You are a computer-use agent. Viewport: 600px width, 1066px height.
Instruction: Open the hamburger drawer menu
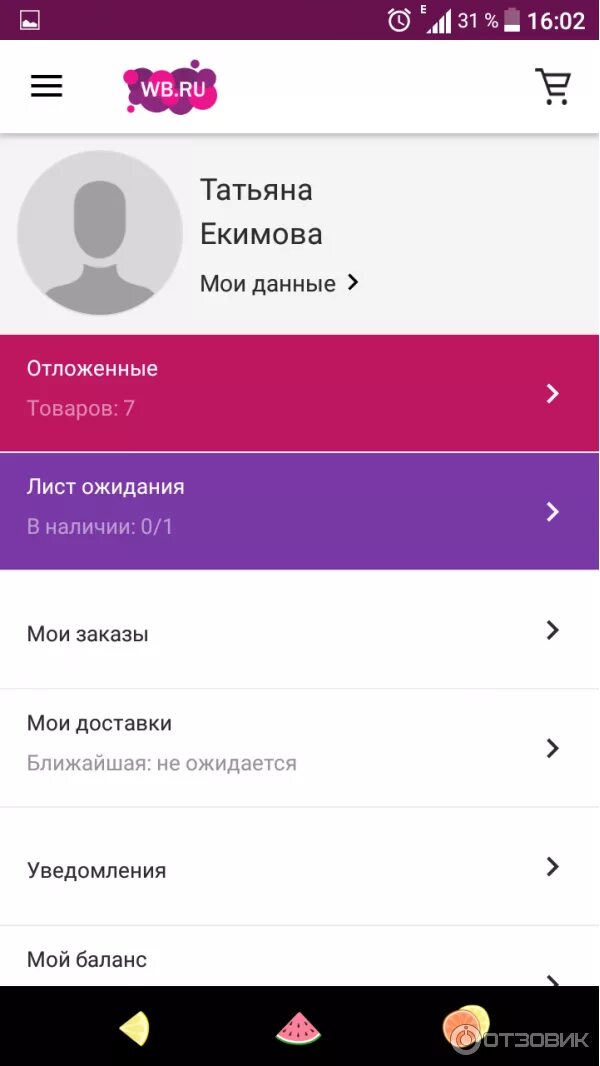[46, 86]
